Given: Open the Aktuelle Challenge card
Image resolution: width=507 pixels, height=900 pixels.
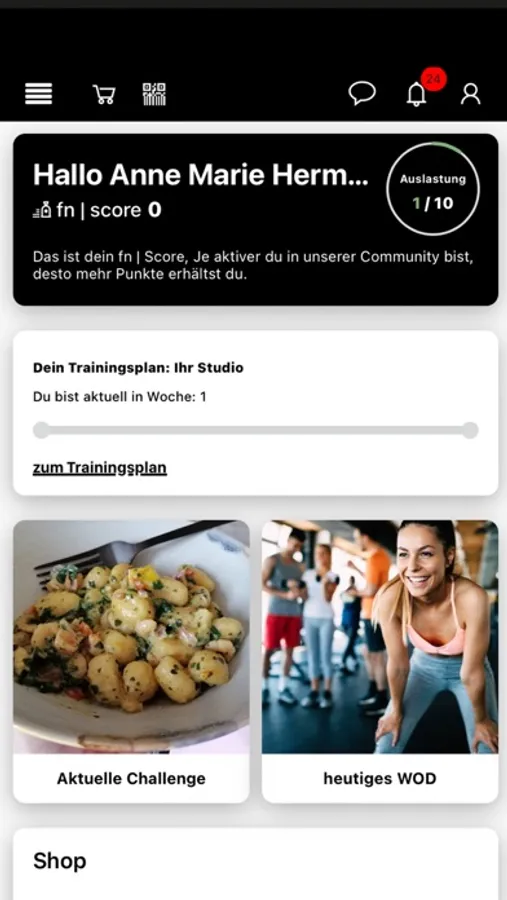Looking at the screenshot, I should (x=131, y=661).
